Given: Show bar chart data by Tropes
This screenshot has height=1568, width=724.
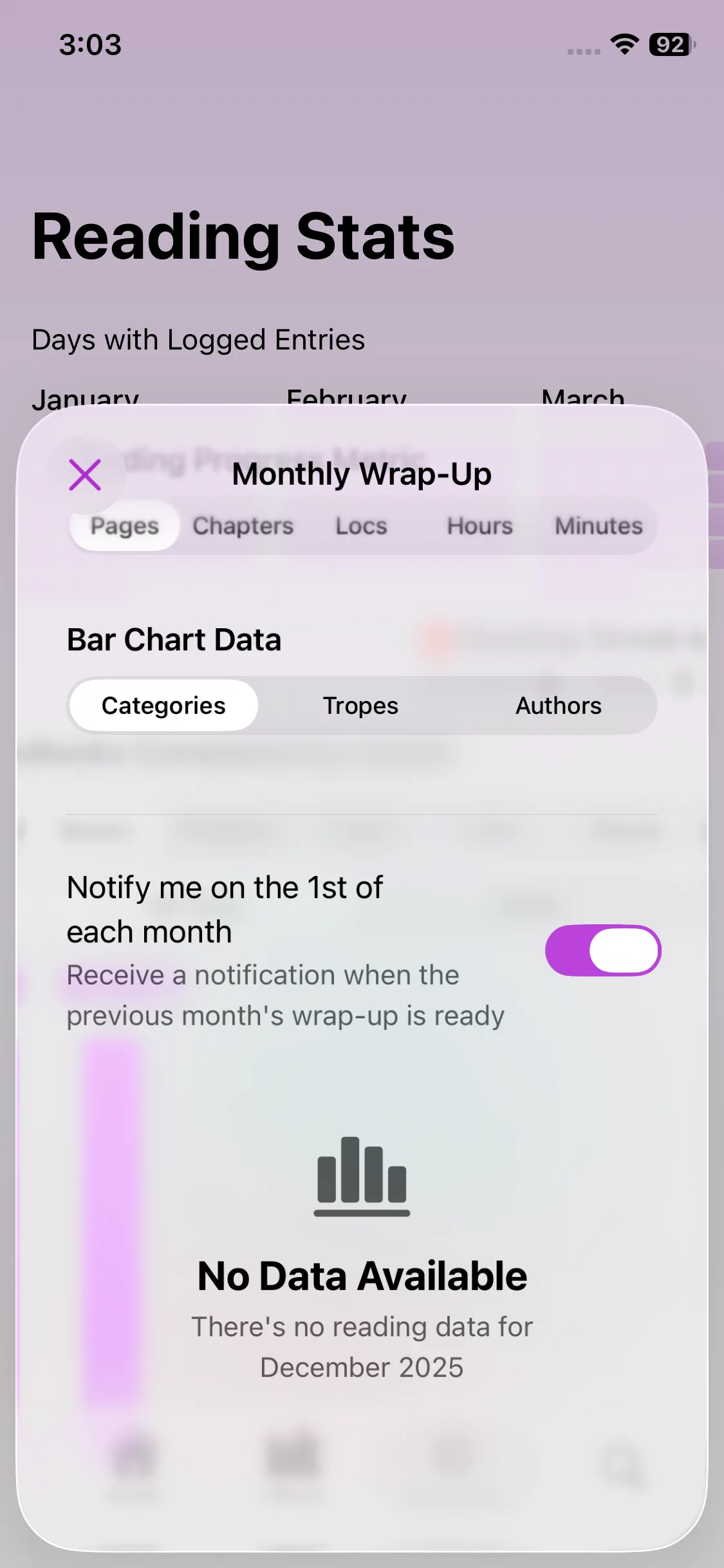Looking at the screenshot, I should (x=360, y=705).
